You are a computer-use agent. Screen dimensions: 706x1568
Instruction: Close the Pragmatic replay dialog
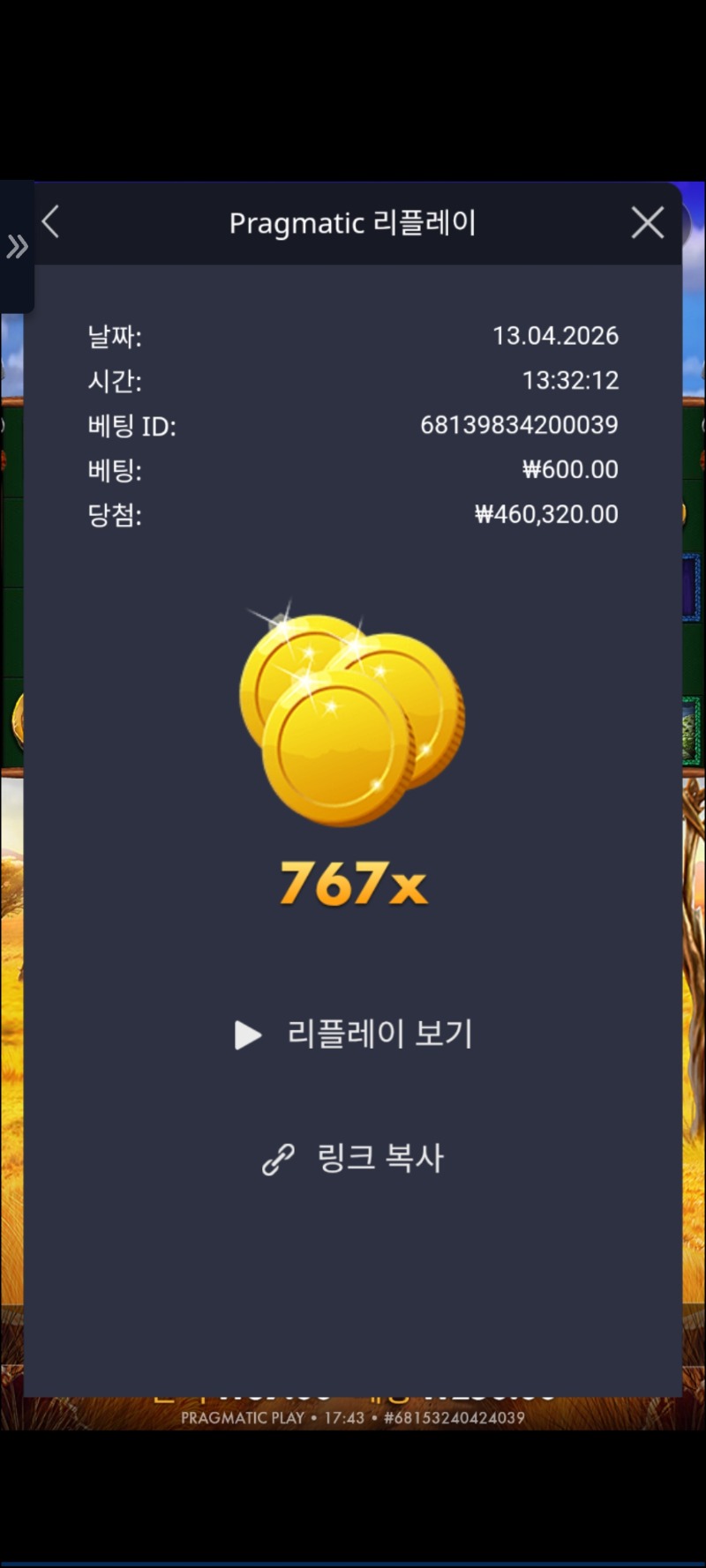click(x=647, y=223)
